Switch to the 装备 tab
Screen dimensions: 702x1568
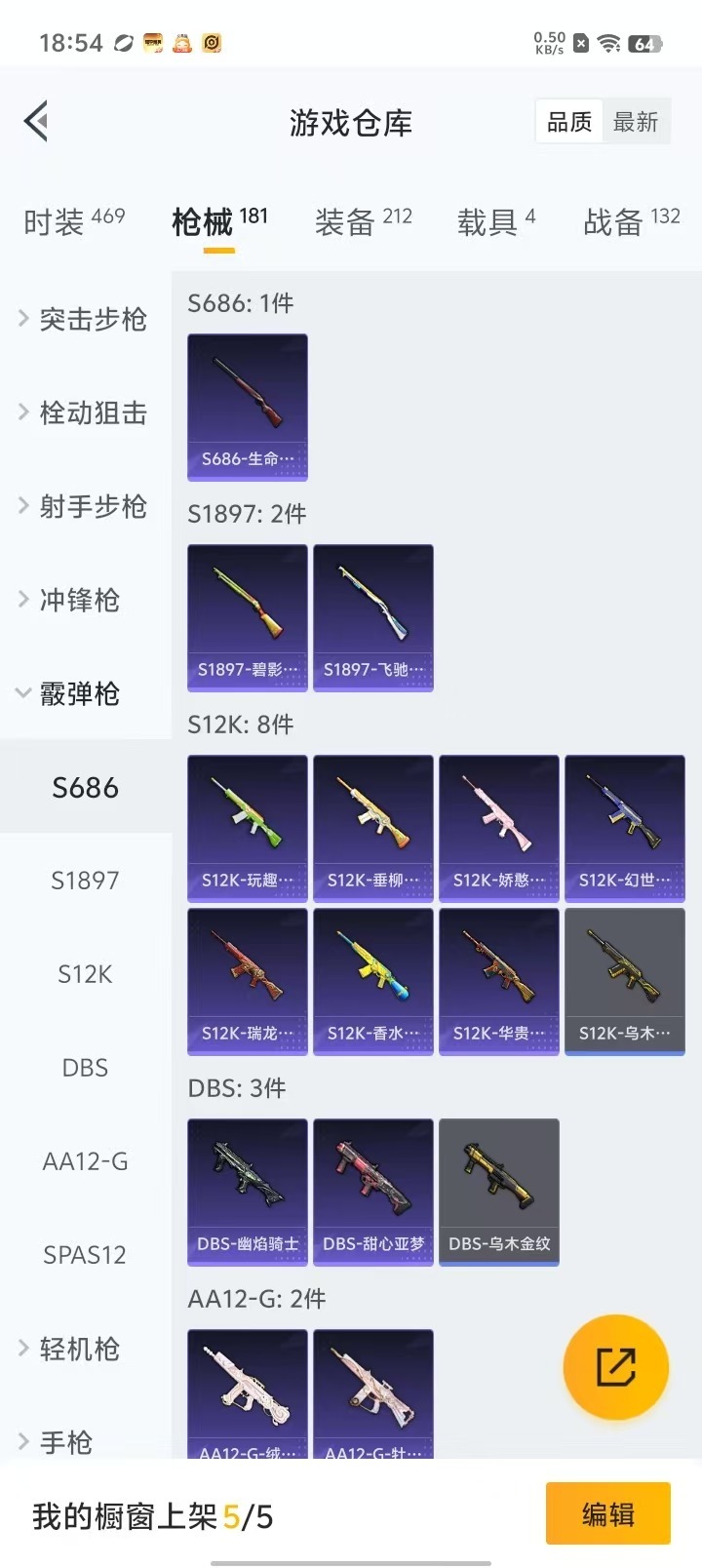[363, 221]
